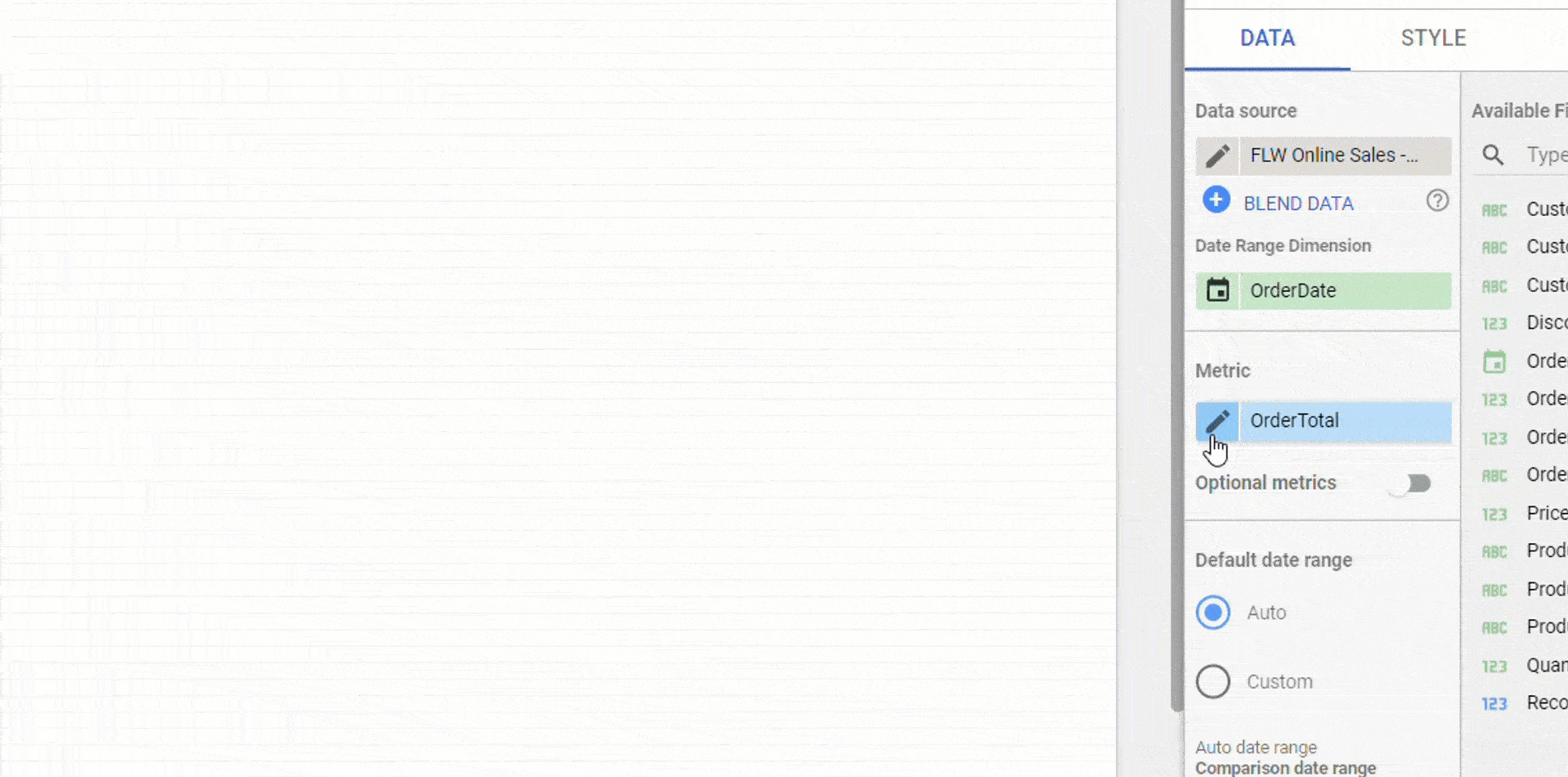Open the help icon next to Blend Data
Image resolution: width=1568 pixels, height=777 pixels.
tap(1436, 200)
